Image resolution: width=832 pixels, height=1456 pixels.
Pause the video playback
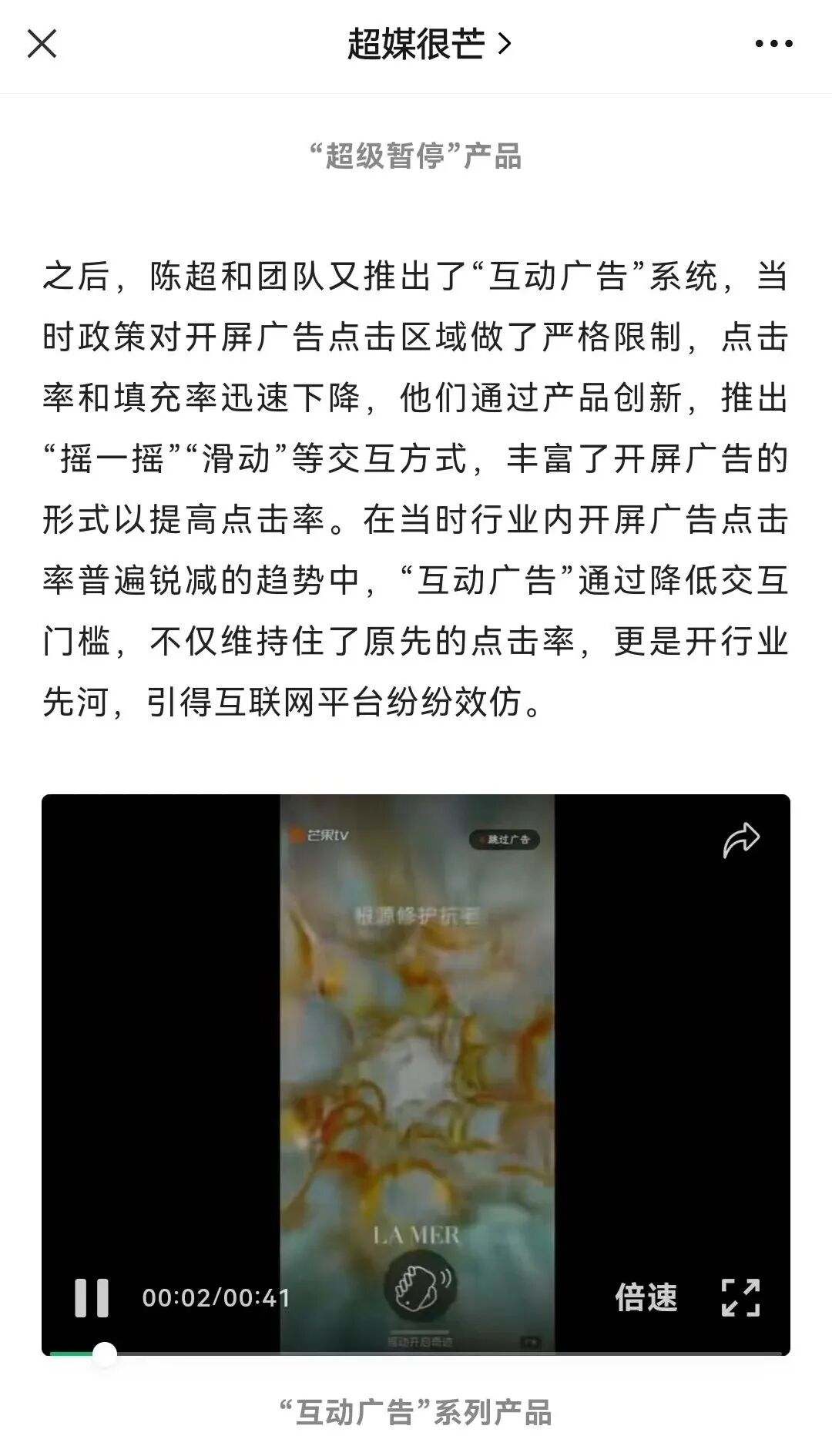click(x=91, y=1297)
